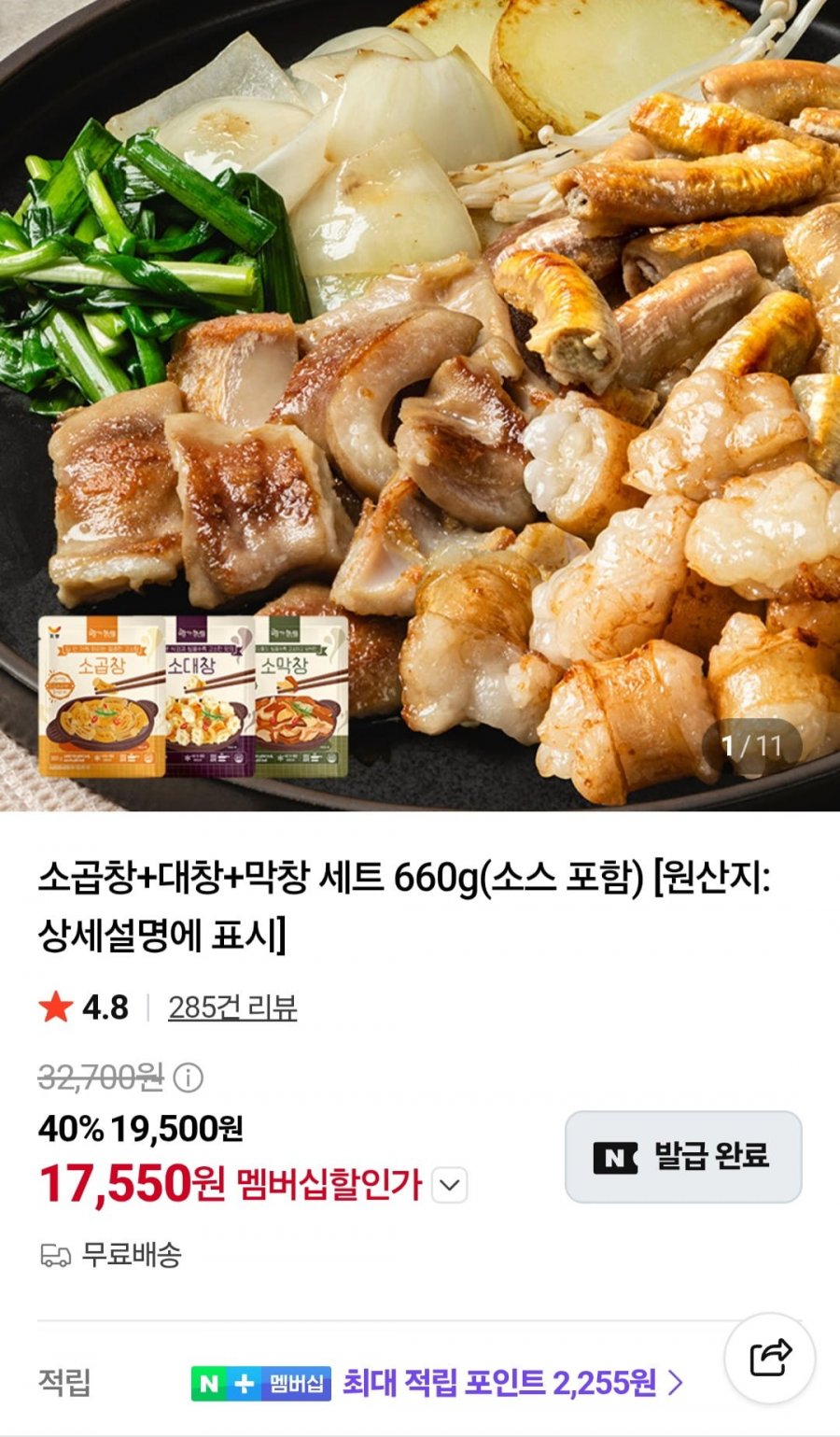Tap the 발급 완료 coupon button

pyautogui.click(x=683, y=1156)
